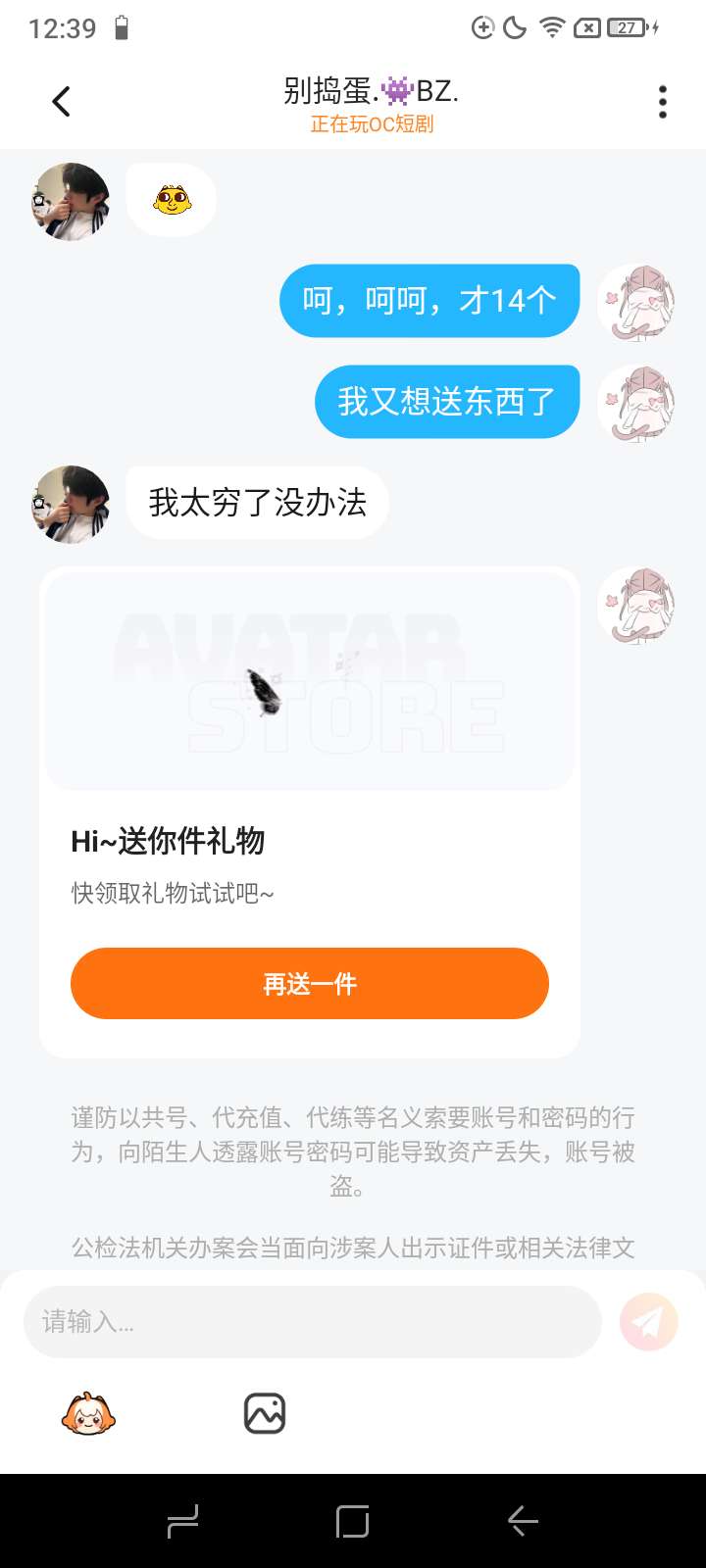The width and height of the screenshot is (706, 1568).
Task: View profile from avatar beside 我太穷了没办法
Action: (71, 504)
